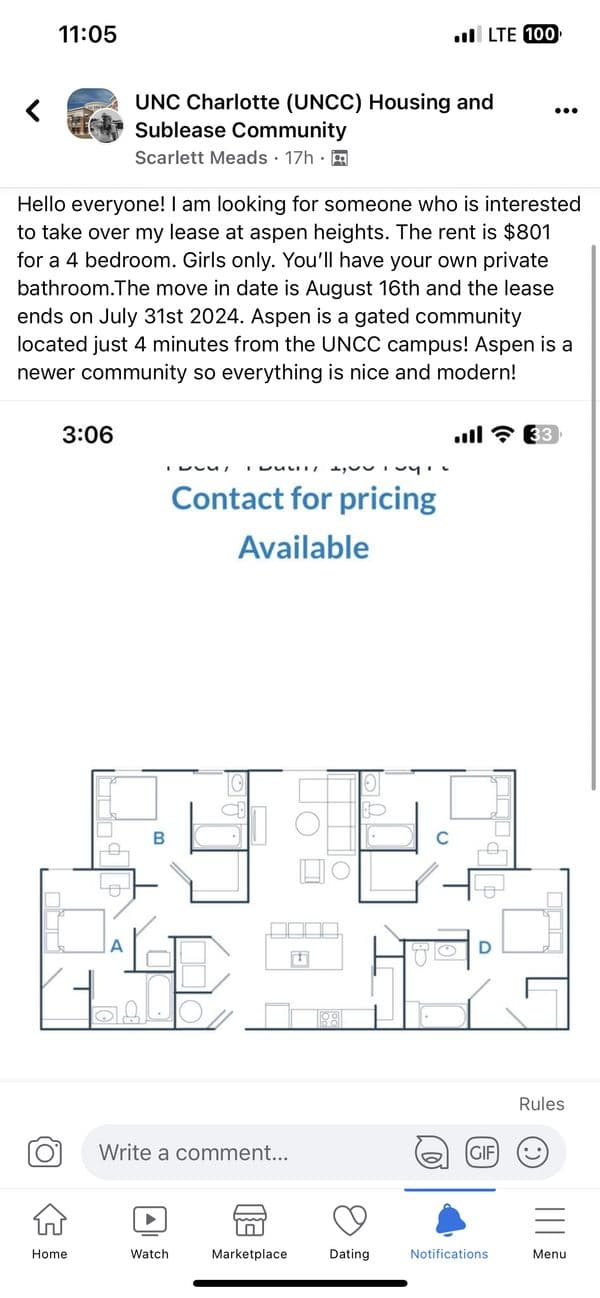This screenshot has width=600, height=1298.
Task: Go back using the back arrow
Action: pyautogui.click(x=34, y=111)
